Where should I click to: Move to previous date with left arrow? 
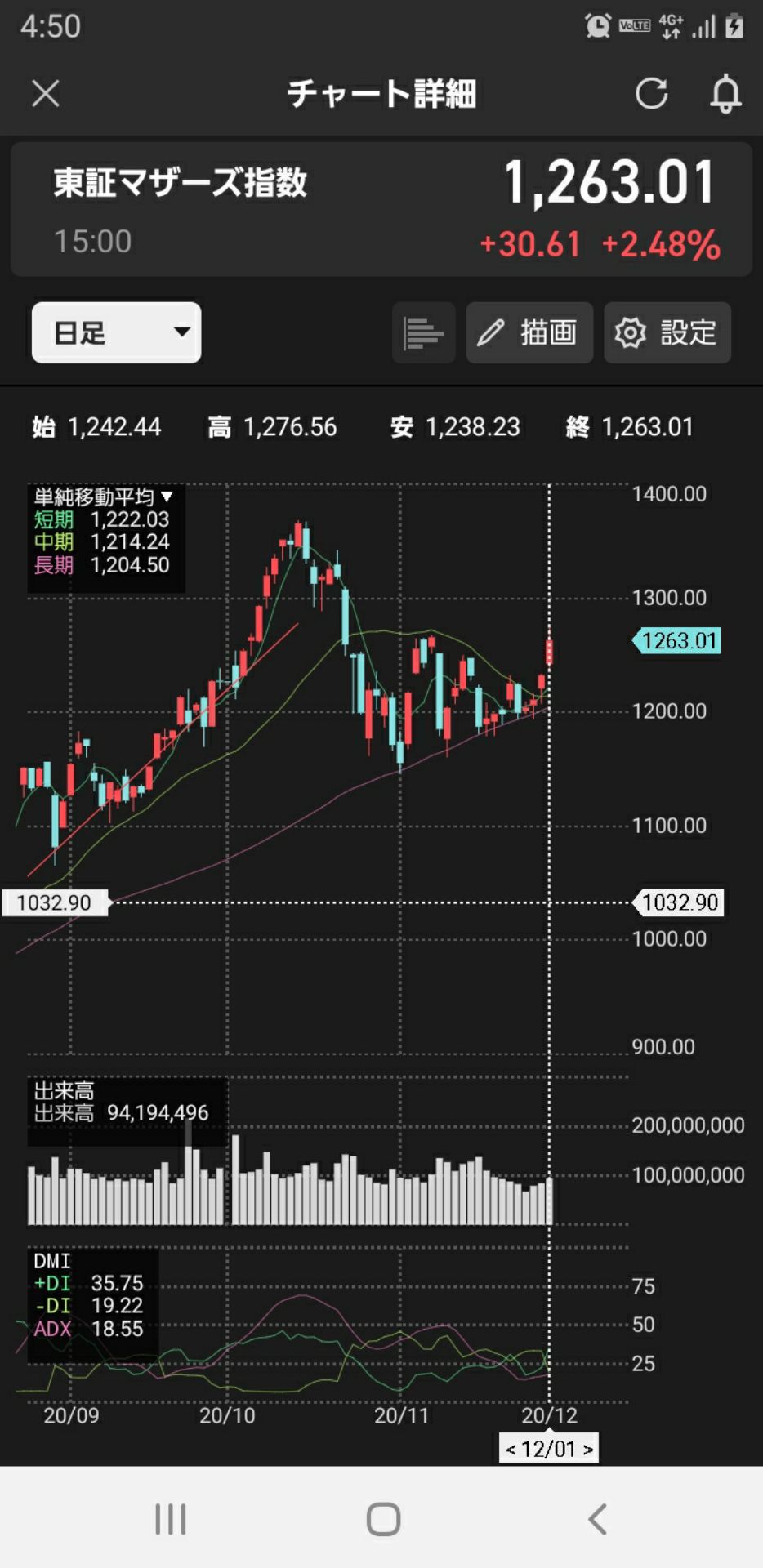point(511,1450)
